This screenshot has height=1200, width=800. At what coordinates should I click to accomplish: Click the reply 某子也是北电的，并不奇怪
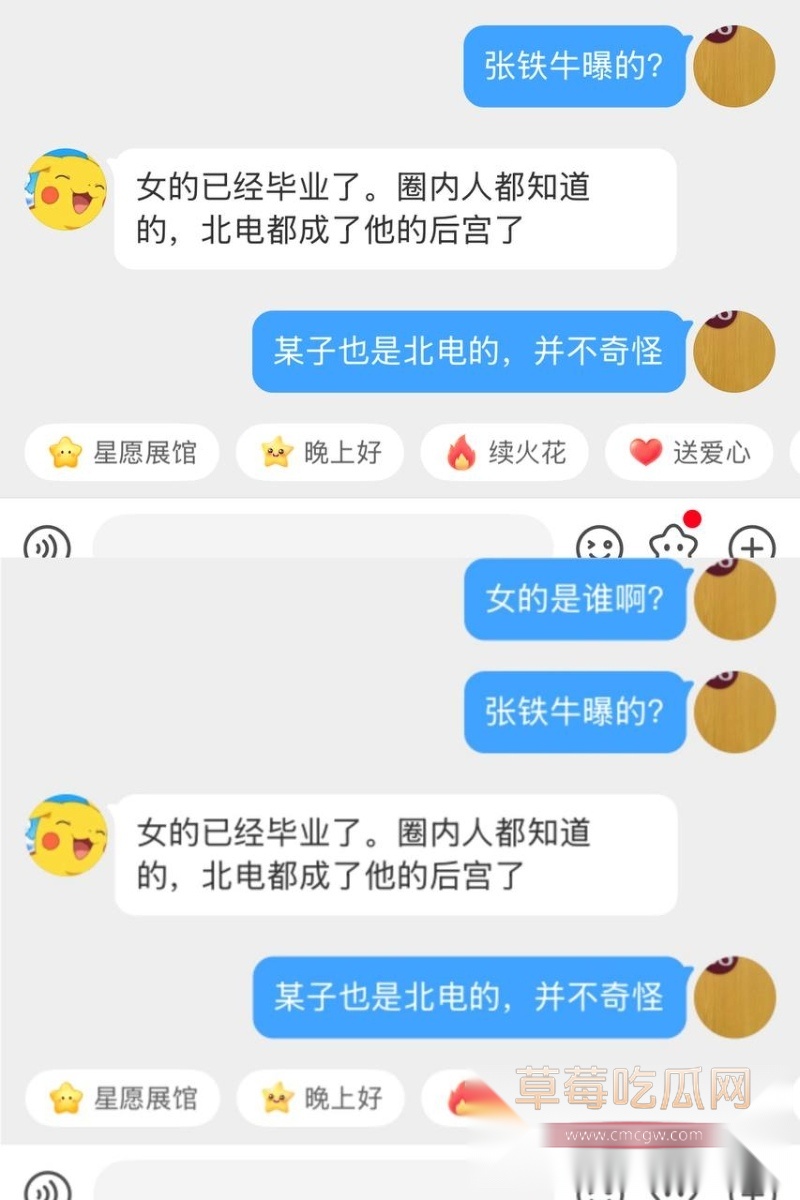[467, 352]
